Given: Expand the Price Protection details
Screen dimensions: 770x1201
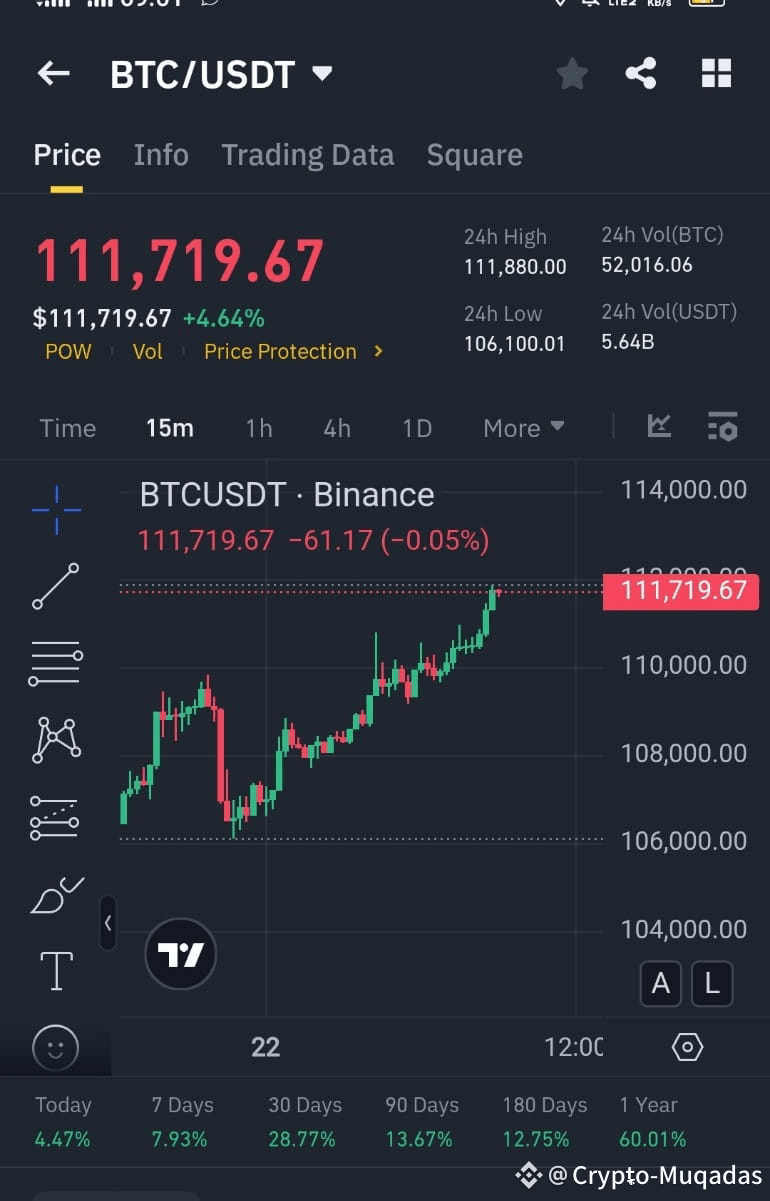Looking at the screenshot, I should tap(290, 351).
